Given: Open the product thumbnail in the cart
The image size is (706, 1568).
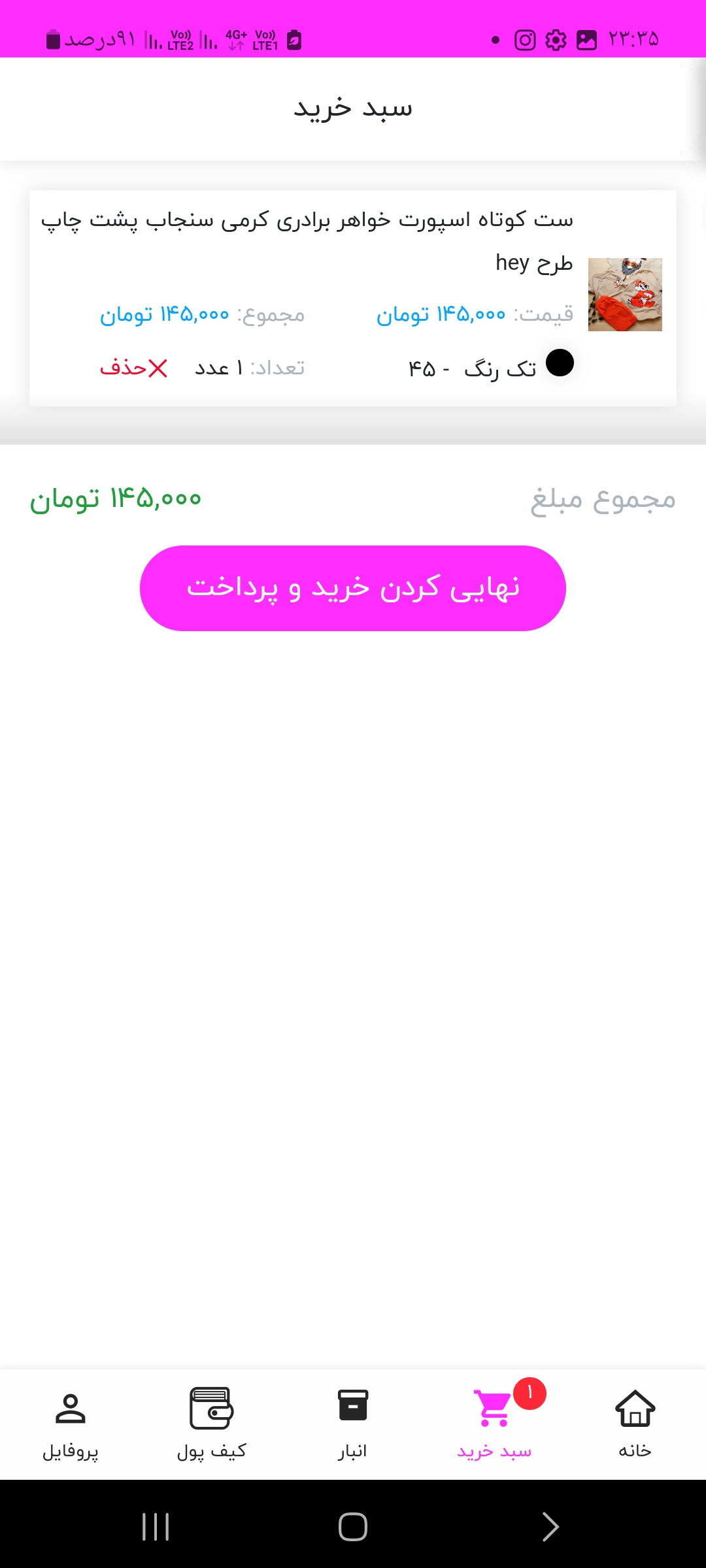Looking at the screenshot, I should [x=625, y=295].
